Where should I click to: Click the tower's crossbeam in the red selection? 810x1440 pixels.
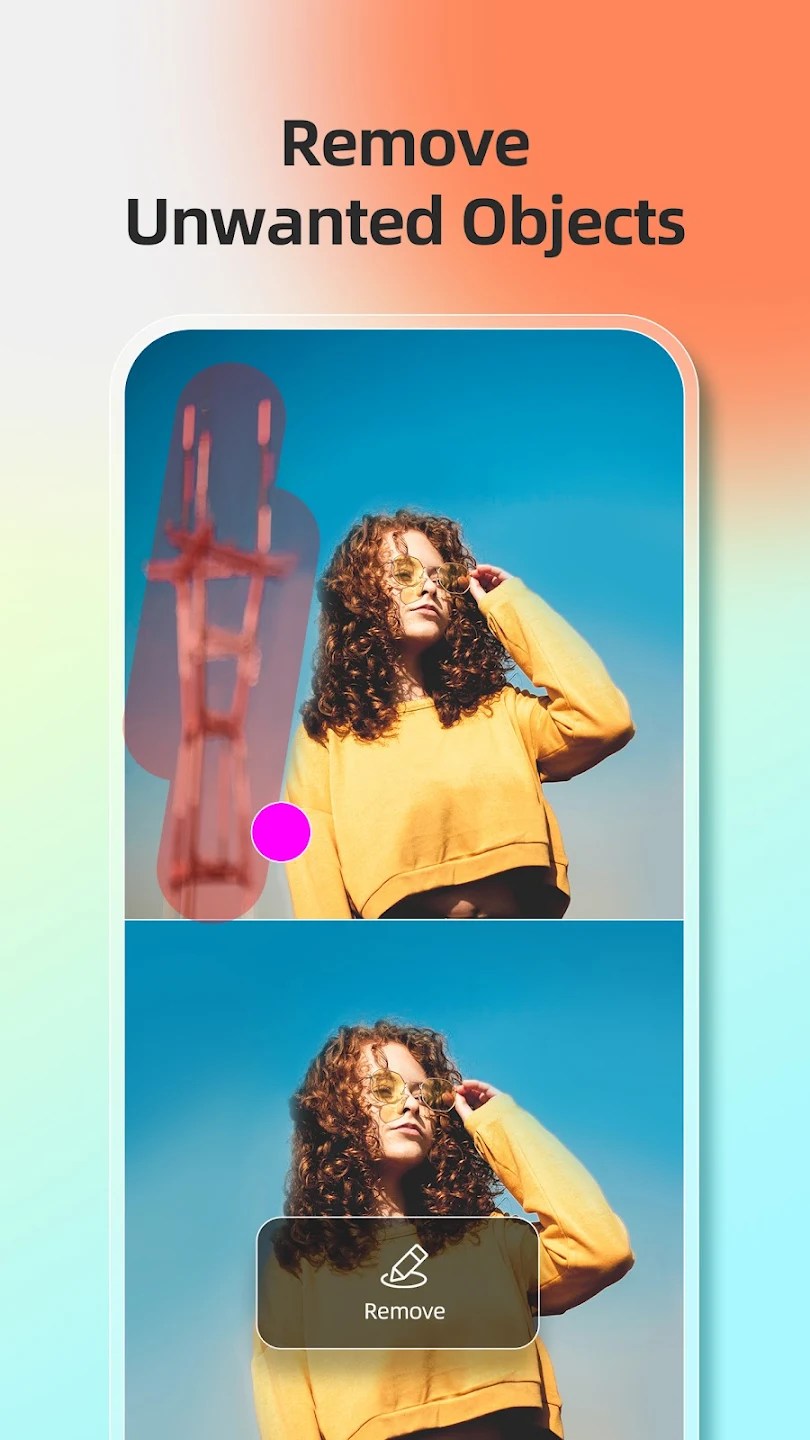pyautogui.click(x=215, y=560)
